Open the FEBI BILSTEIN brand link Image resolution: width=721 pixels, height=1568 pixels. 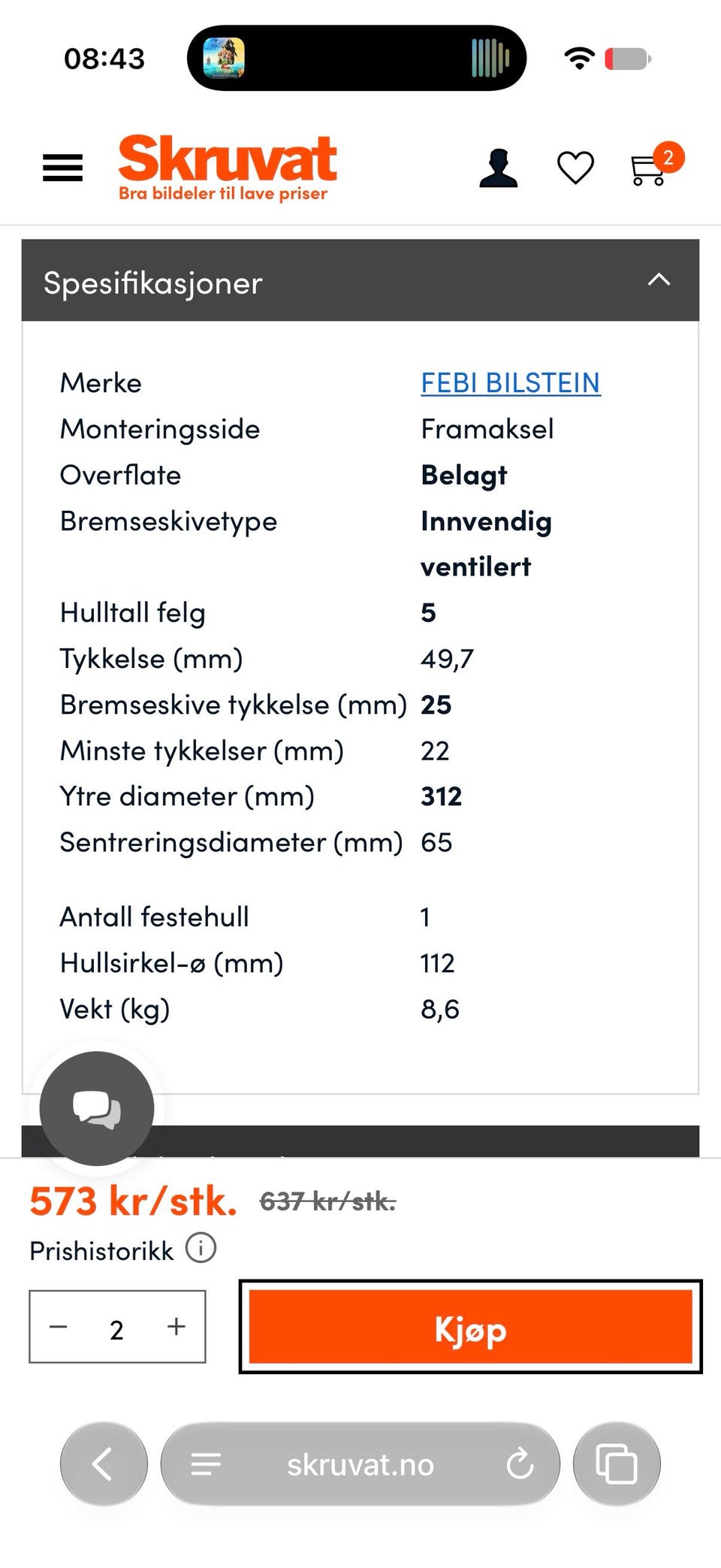511,383
